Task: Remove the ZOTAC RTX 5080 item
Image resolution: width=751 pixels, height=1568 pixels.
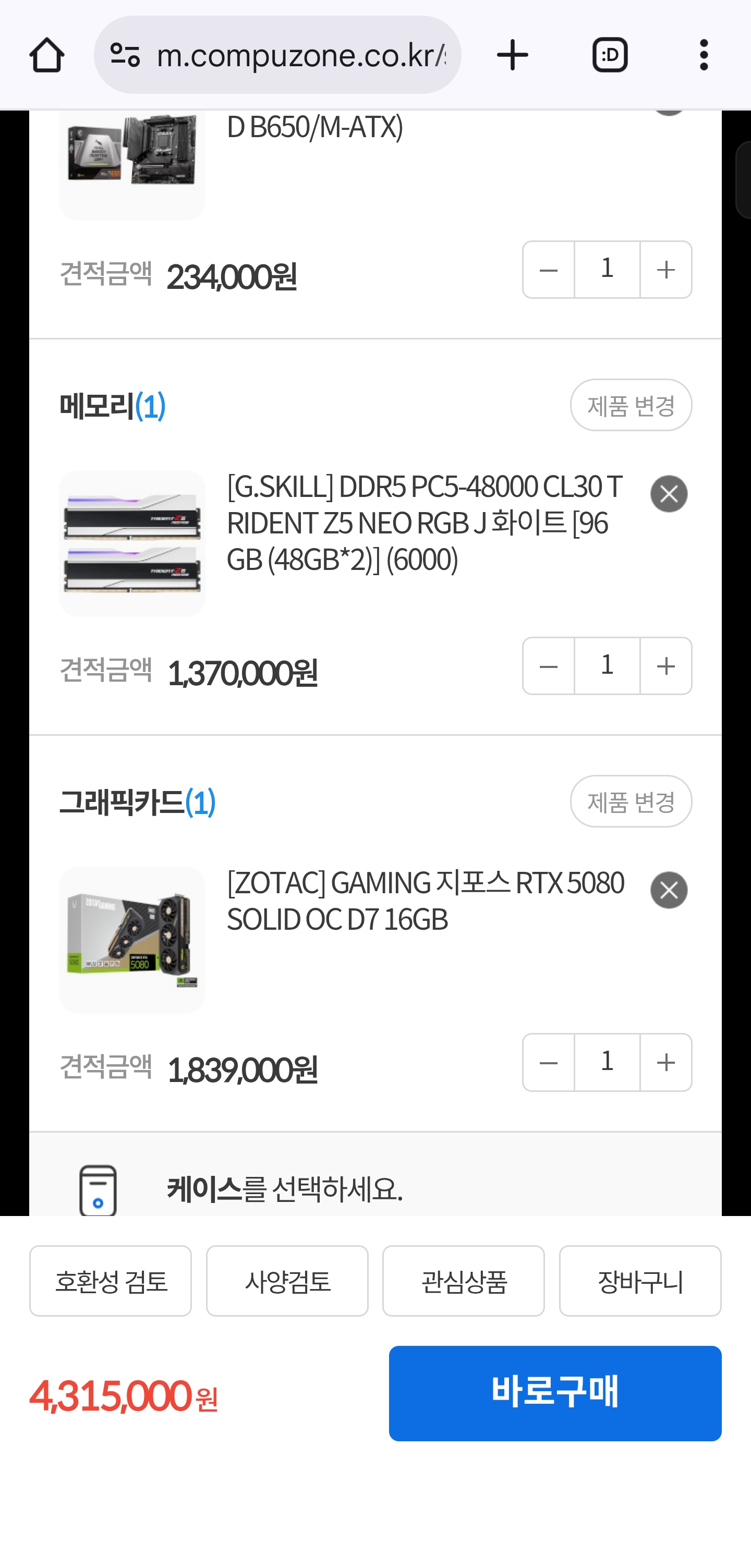Action: pos(668,890)
